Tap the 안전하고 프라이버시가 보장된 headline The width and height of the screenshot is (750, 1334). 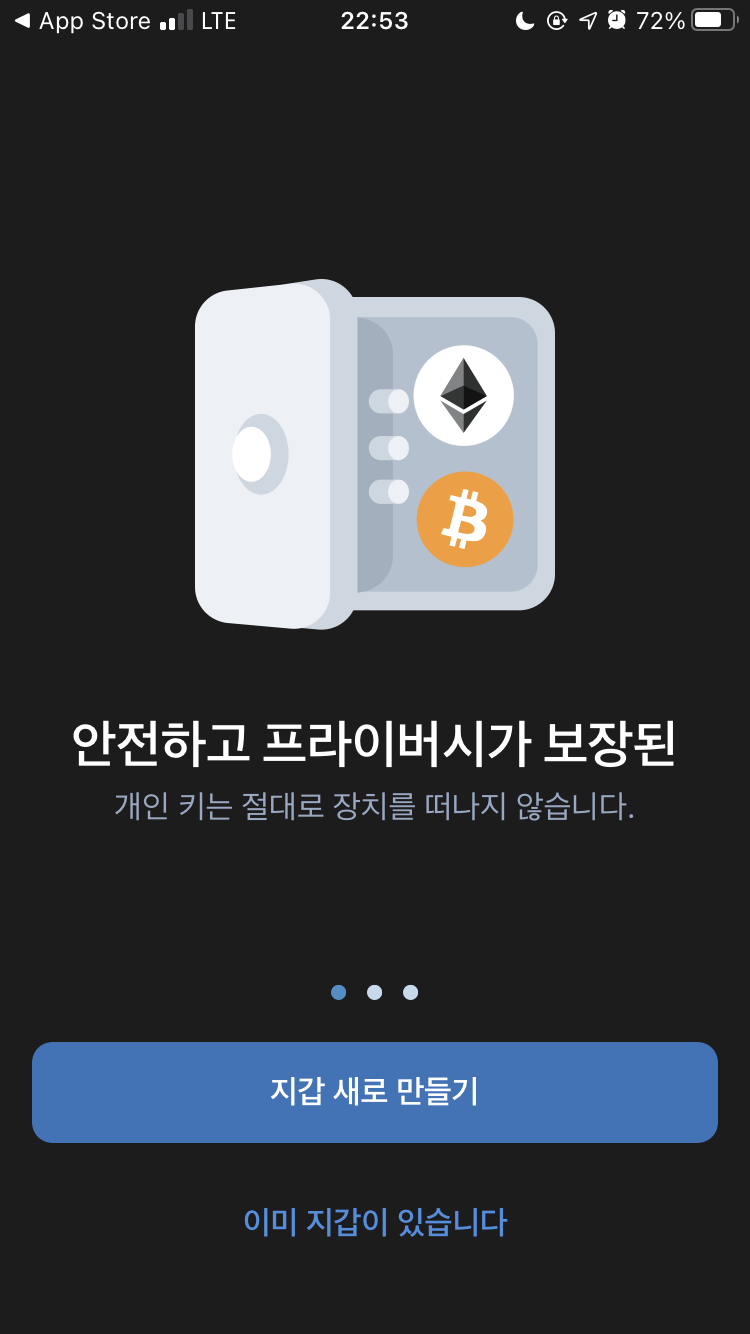click(x=375, y=741)
